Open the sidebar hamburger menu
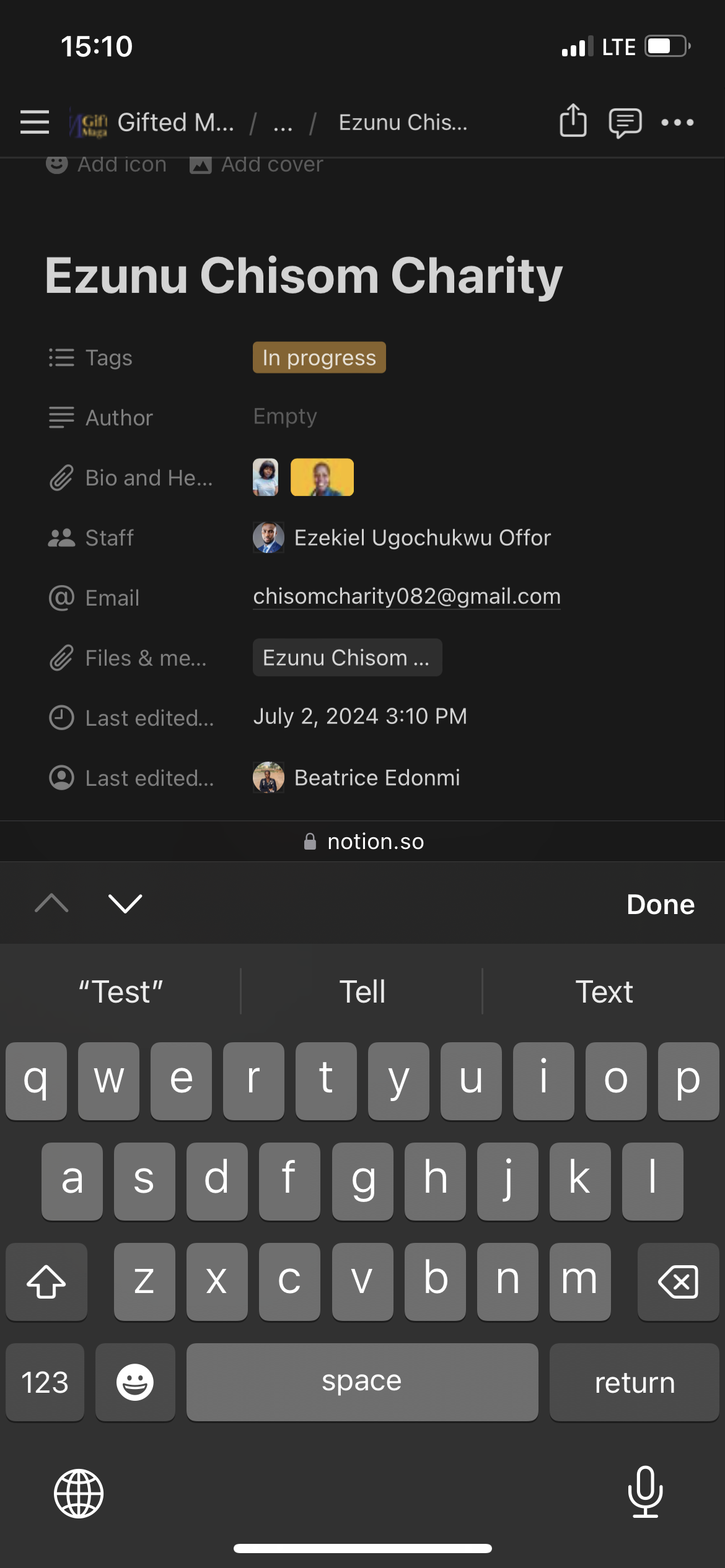This screenshot has width=725, height=1568. pos(35,122)
